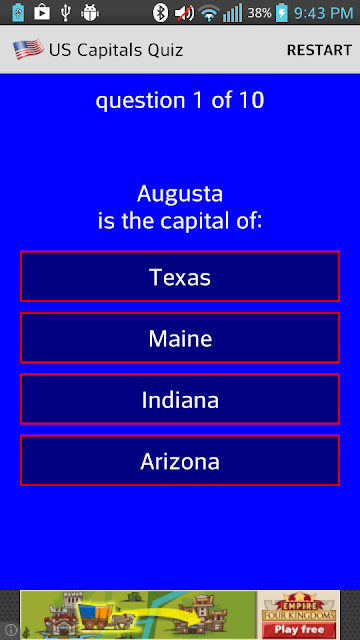This screenshot has width=360, height=640.
Task: Answer with Arizona
Action: click(180, 460)
